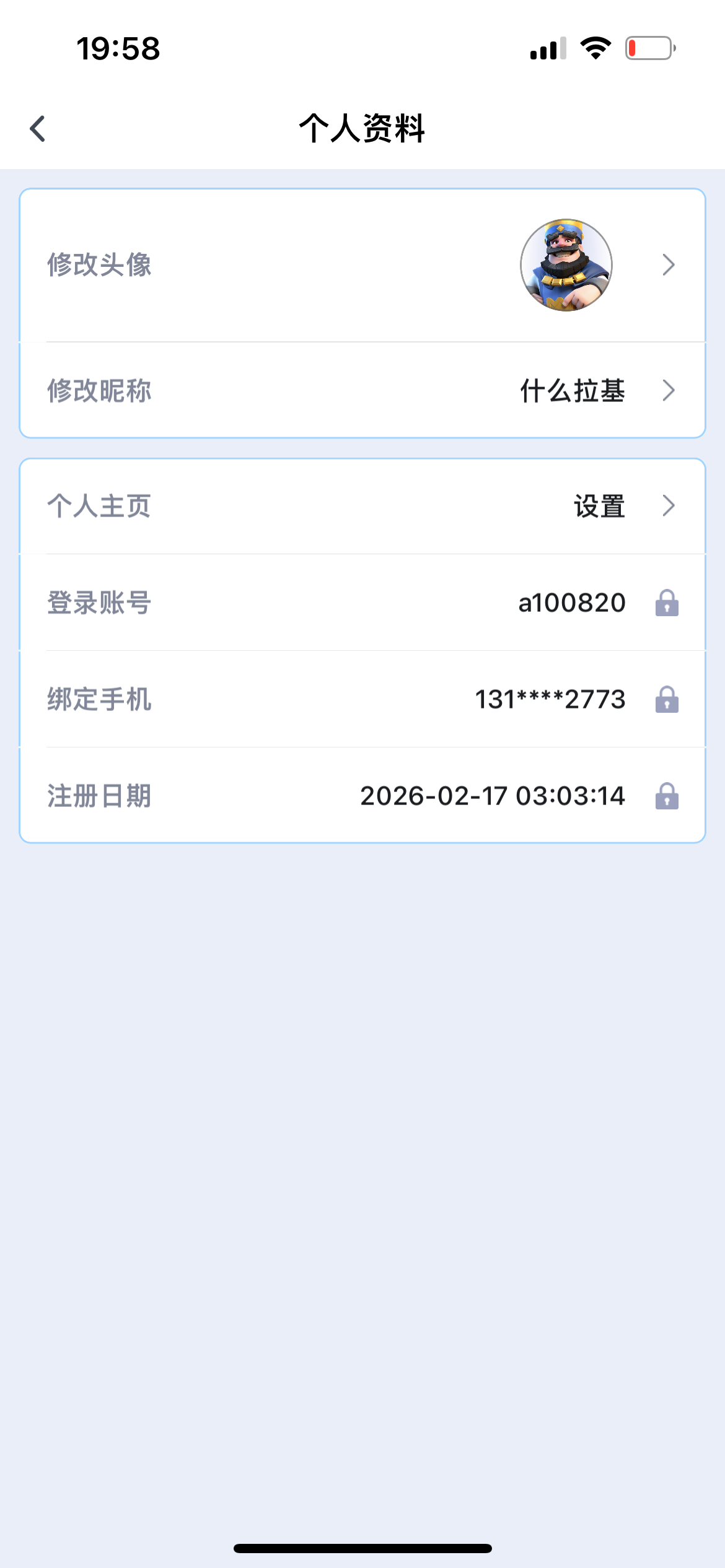Viewport: 725px width, 1568px height.
Task: Click the masked phone number 131****2773
Action: pyautogui.click(x=550, y=699)
